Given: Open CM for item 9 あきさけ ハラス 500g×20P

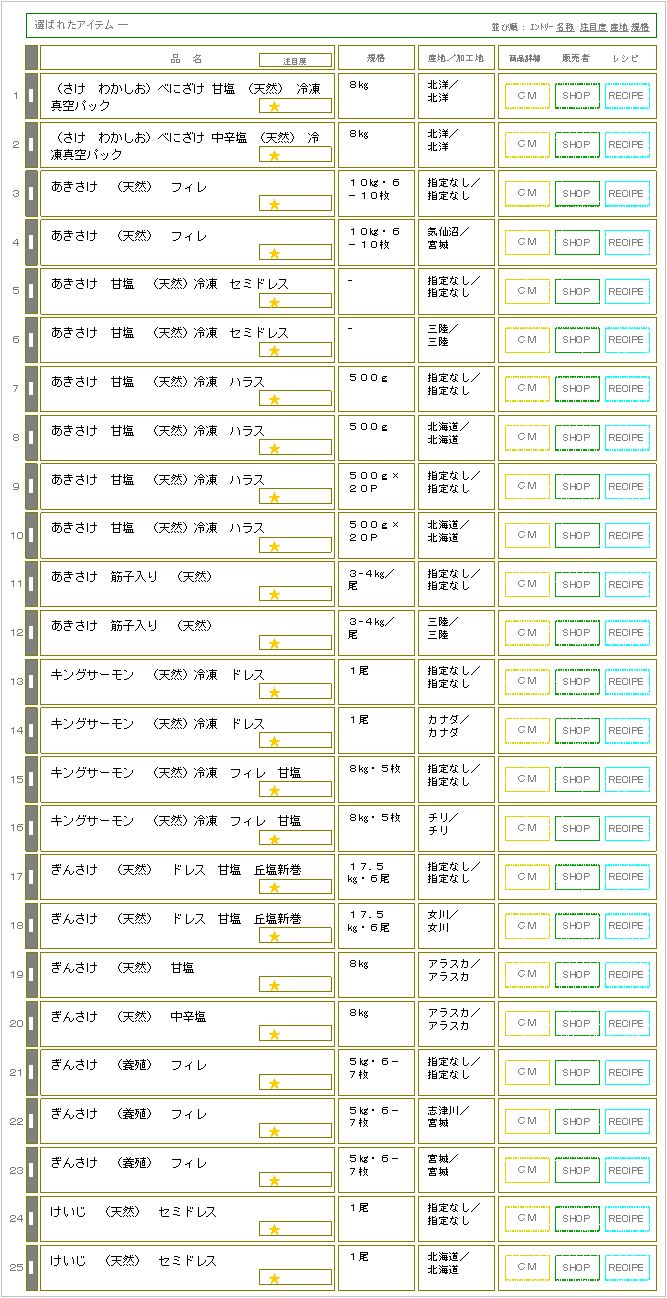Looking at the screenshot, I should coord(527,486).
